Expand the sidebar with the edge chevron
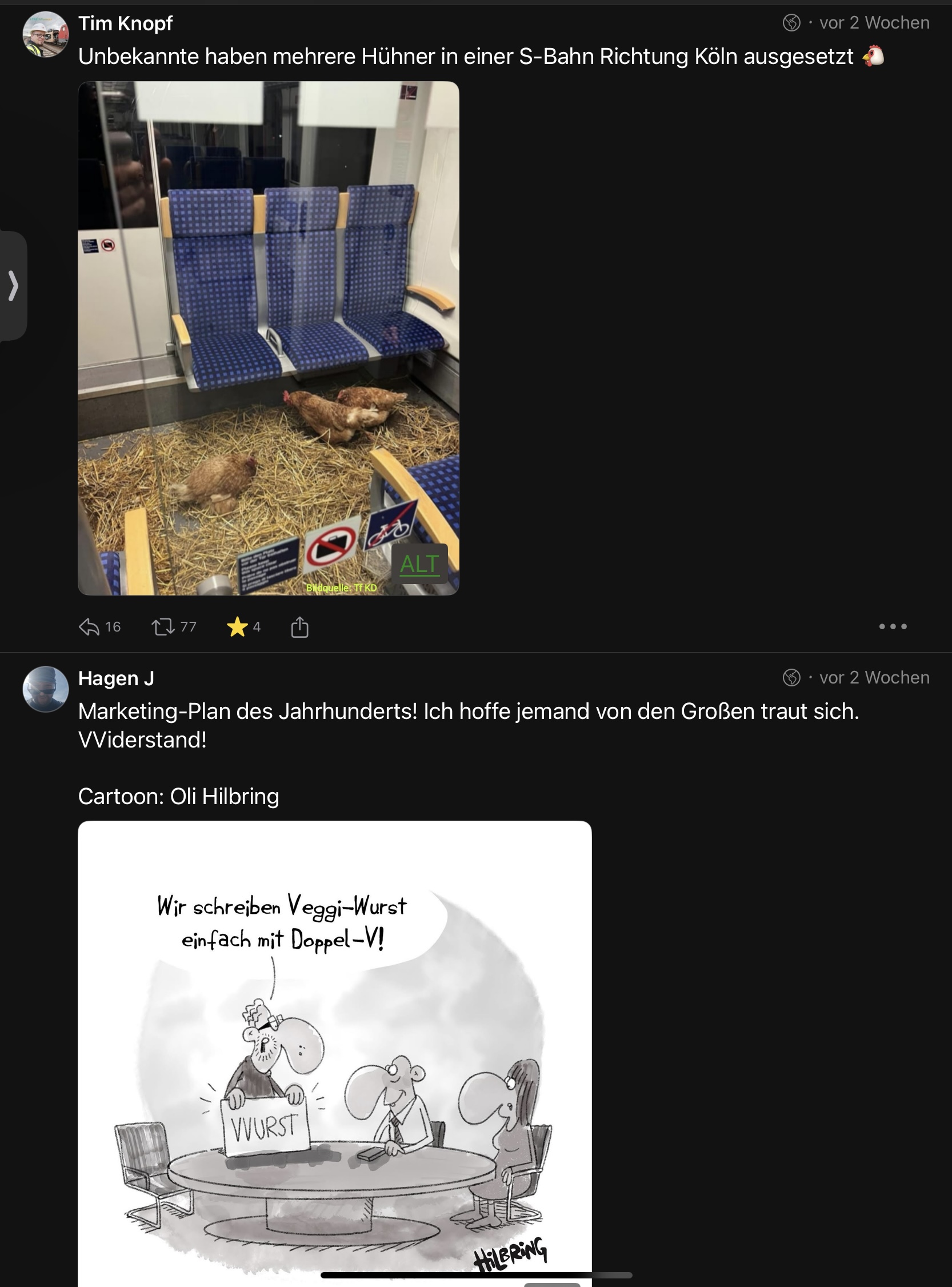Screen dimensions: 952x1287 13,286
